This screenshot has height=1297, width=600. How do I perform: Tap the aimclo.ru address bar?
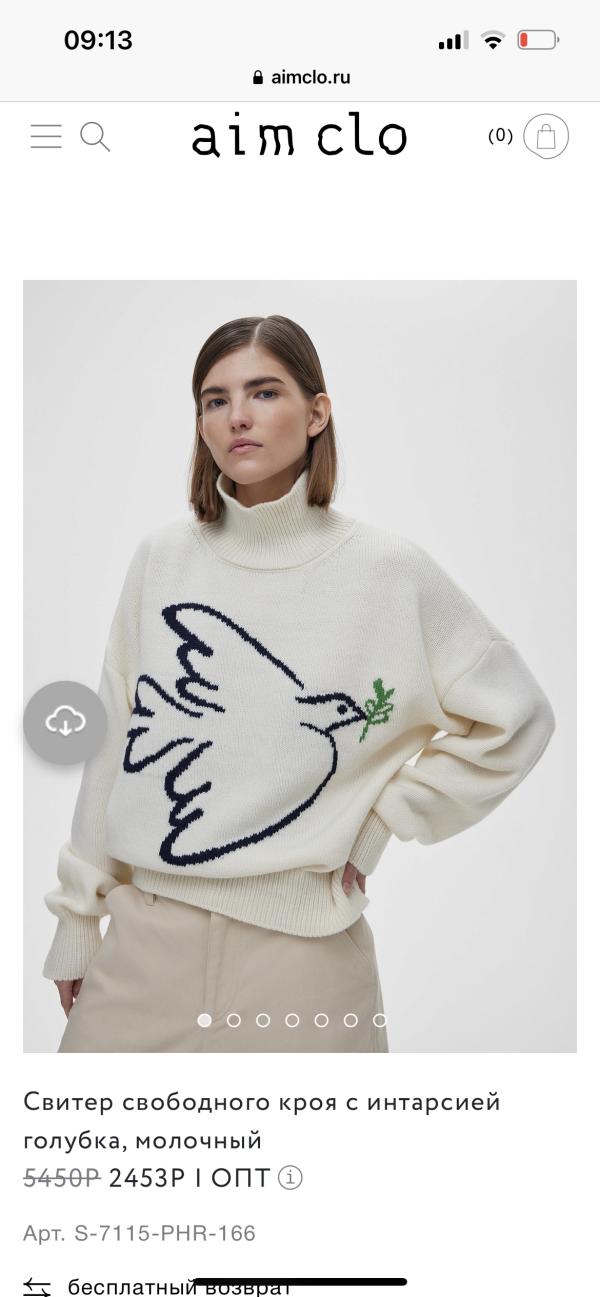pyautogui.click(x=300, y=77)
